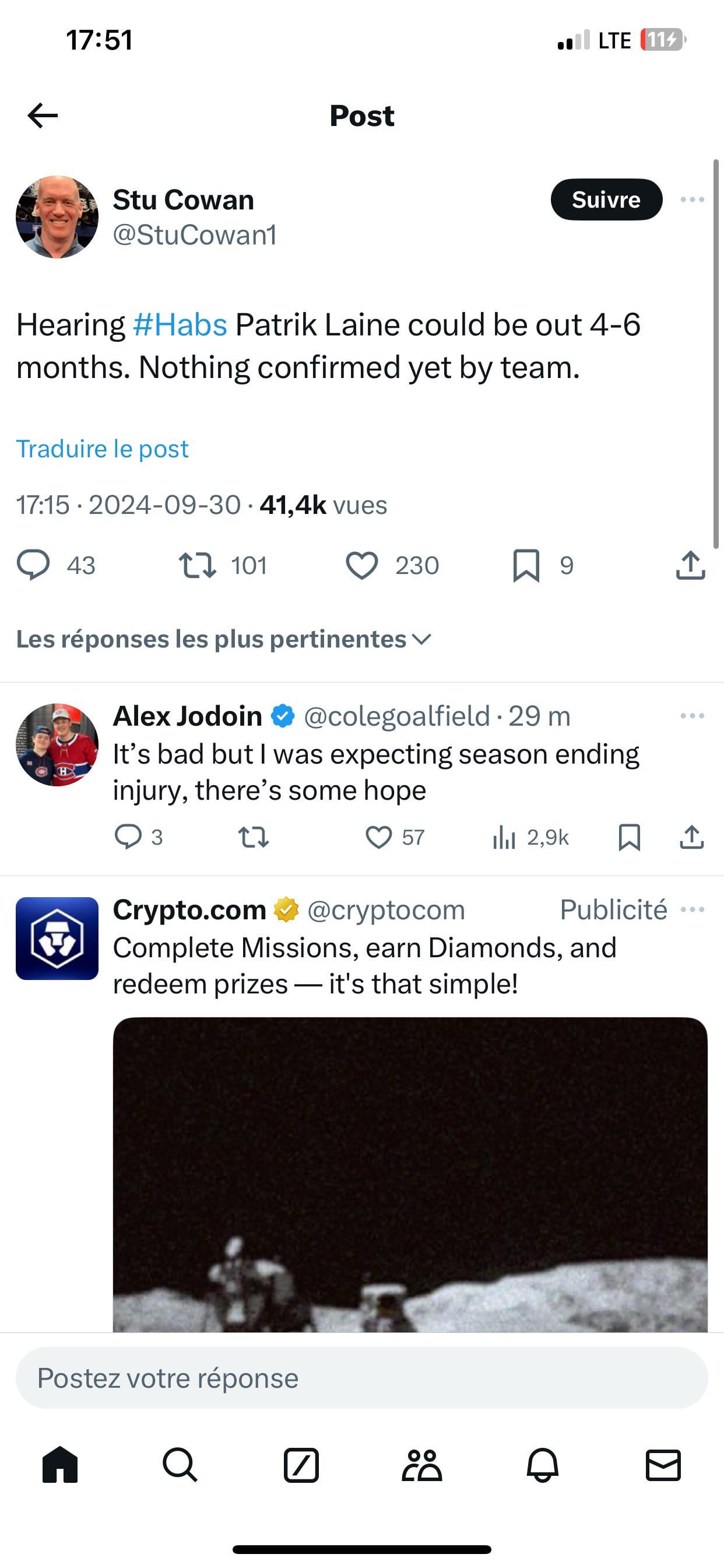Share Stu Cowan's post
Viewport: 724px width, 1568px height.
coord(691,565)
